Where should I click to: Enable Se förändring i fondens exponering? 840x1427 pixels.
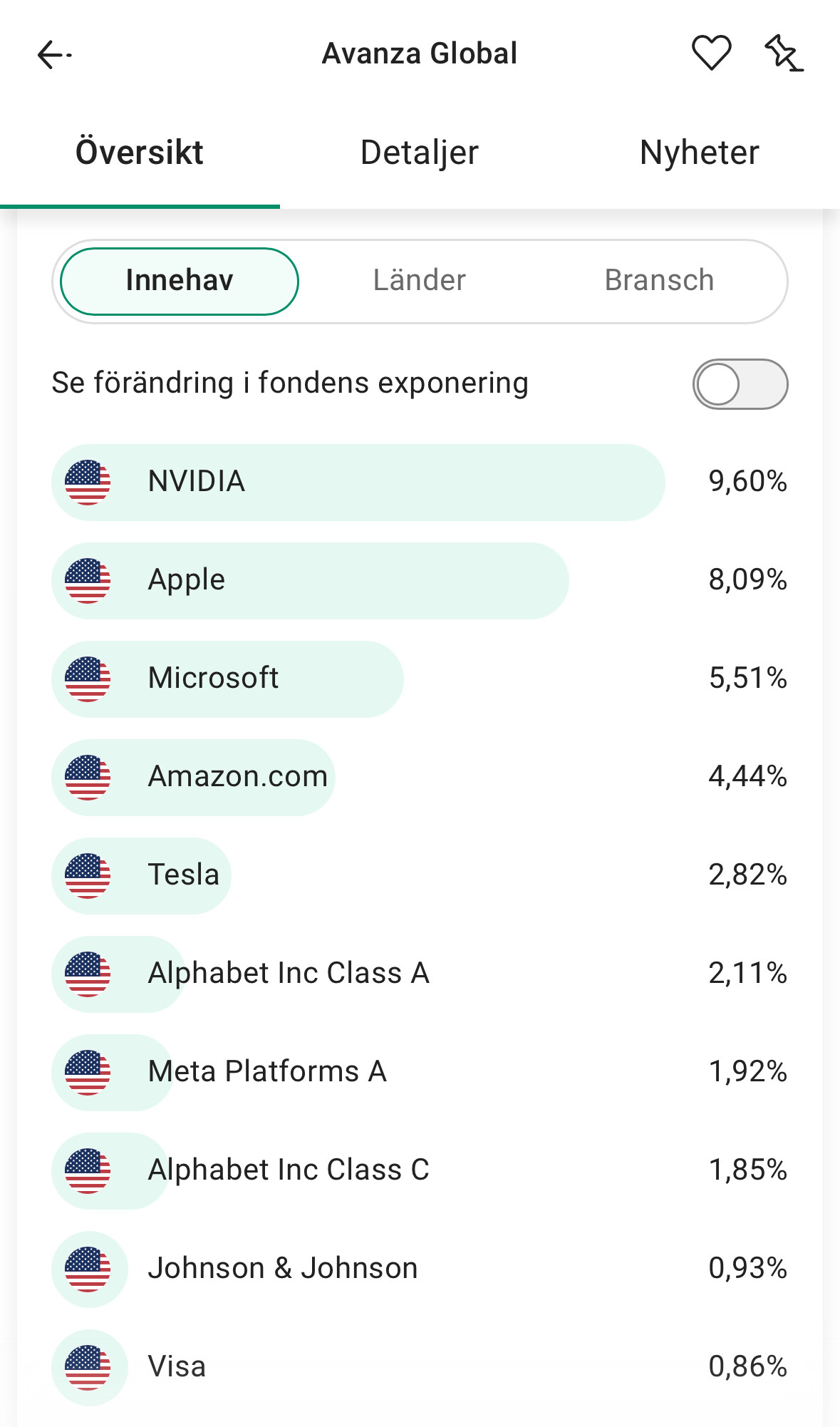coord(740,384)
